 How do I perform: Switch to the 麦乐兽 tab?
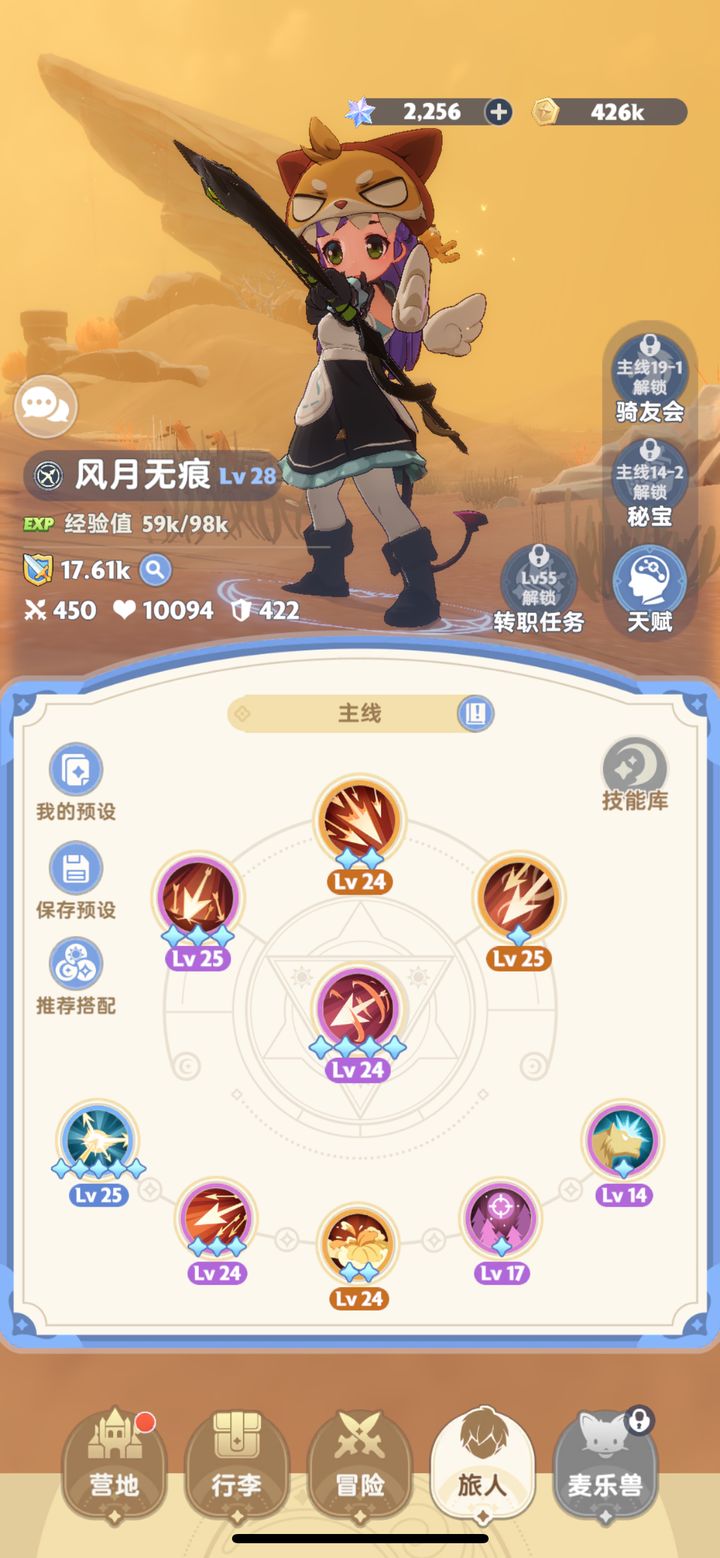(604, 1468)
